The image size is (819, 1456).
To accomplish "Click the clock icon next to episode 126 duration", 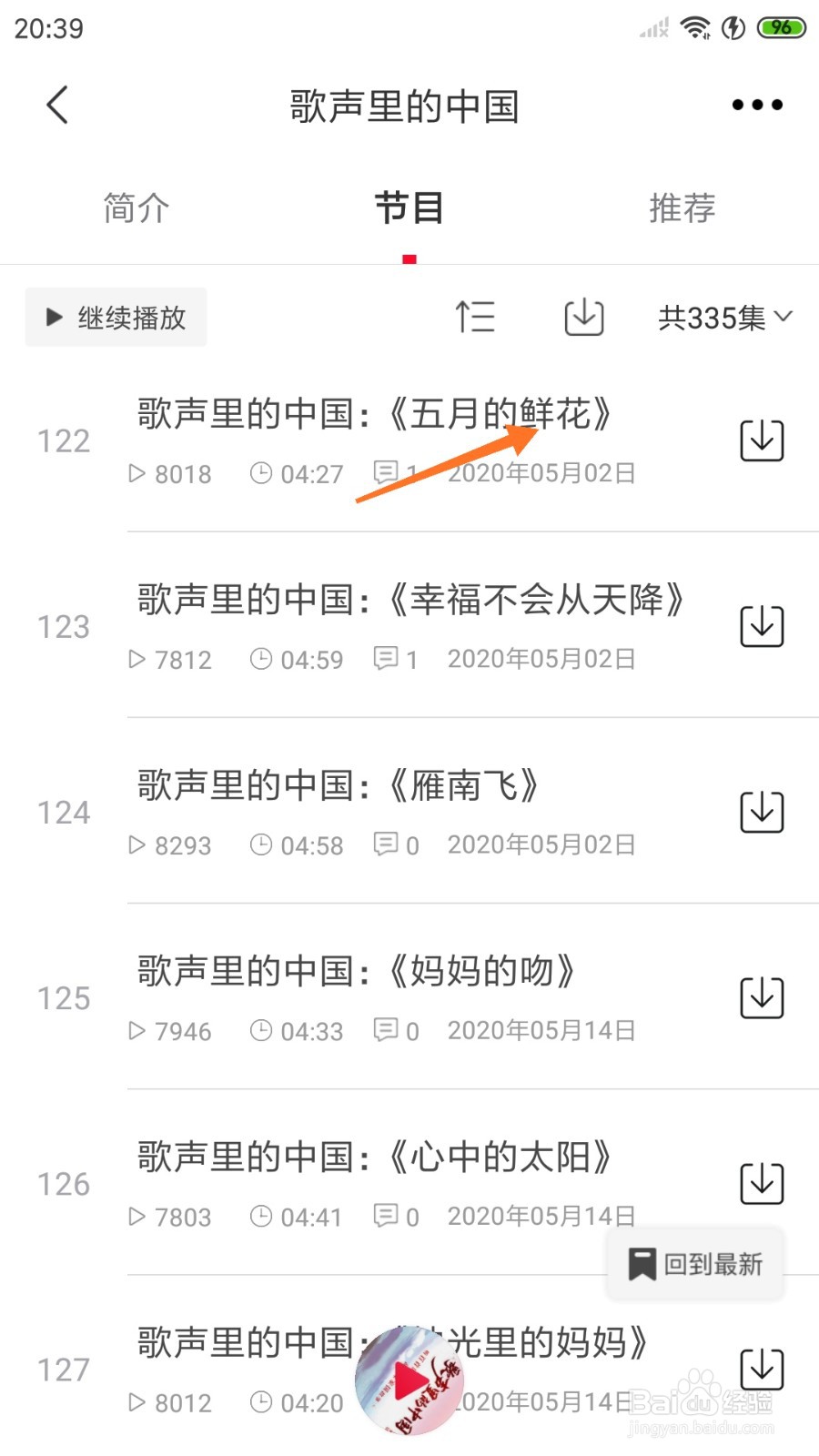I will pos(263,1216).
